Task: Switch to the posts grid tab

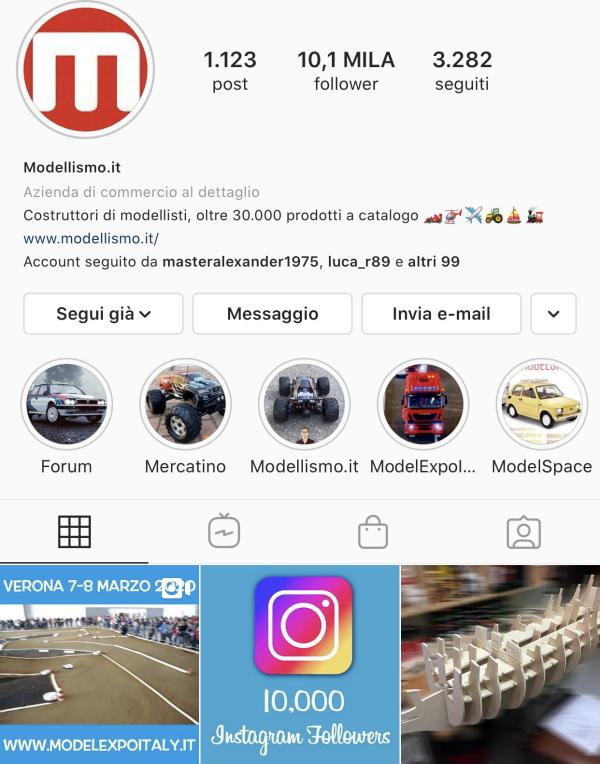Action: pos(74,532)
